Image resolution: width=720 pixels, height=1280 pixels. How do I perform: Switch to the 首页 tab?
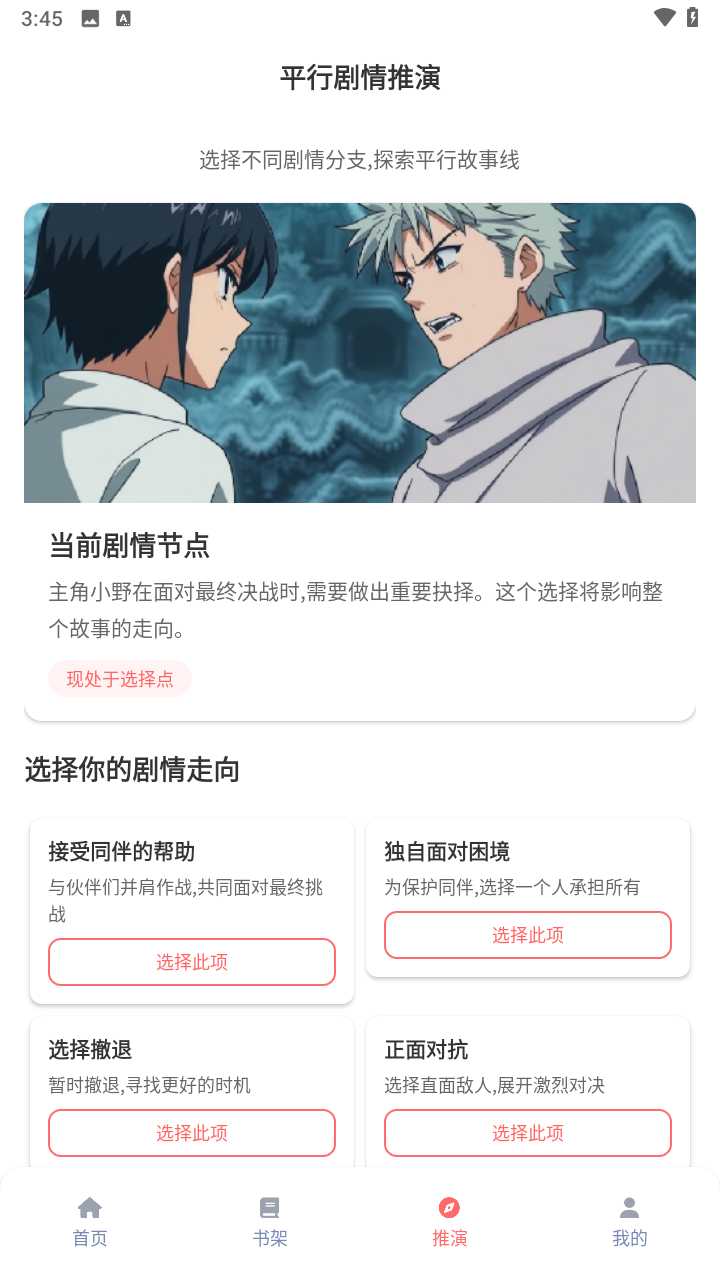[x=90, y=1238]
